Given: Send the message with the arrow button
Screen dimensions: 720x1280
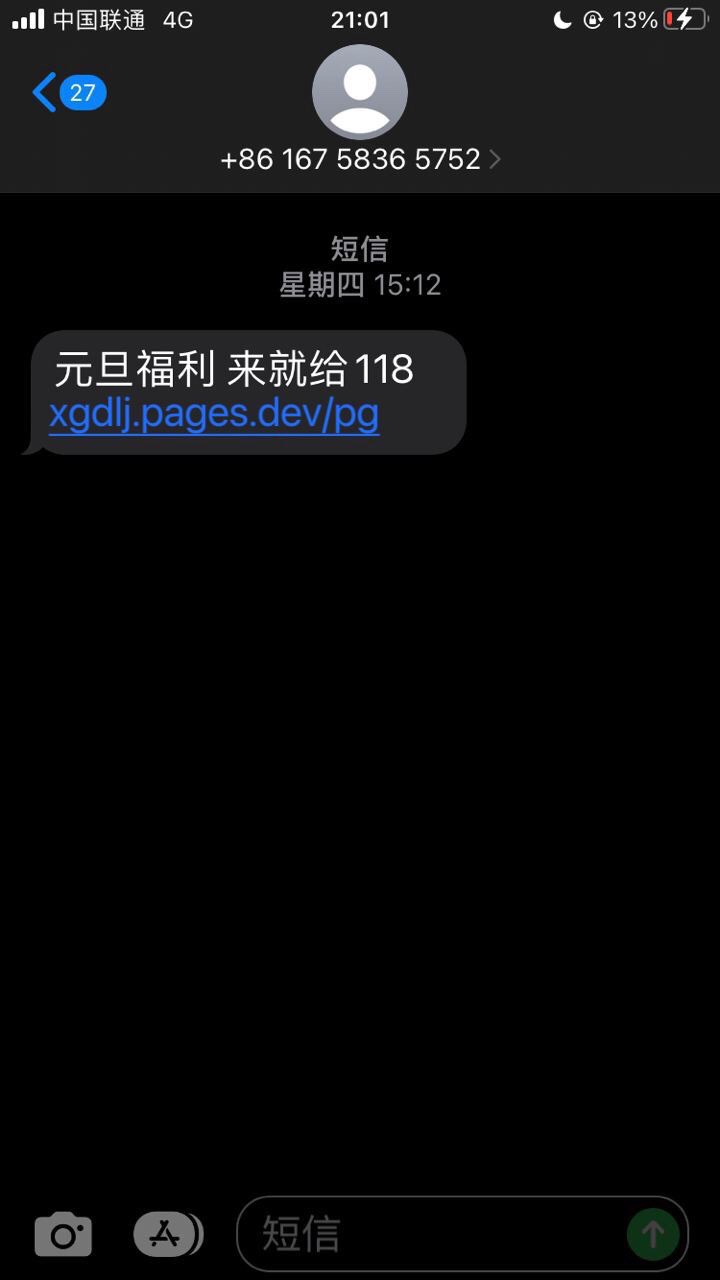Looking at the screenshot, I should (x=653, y=1235).
